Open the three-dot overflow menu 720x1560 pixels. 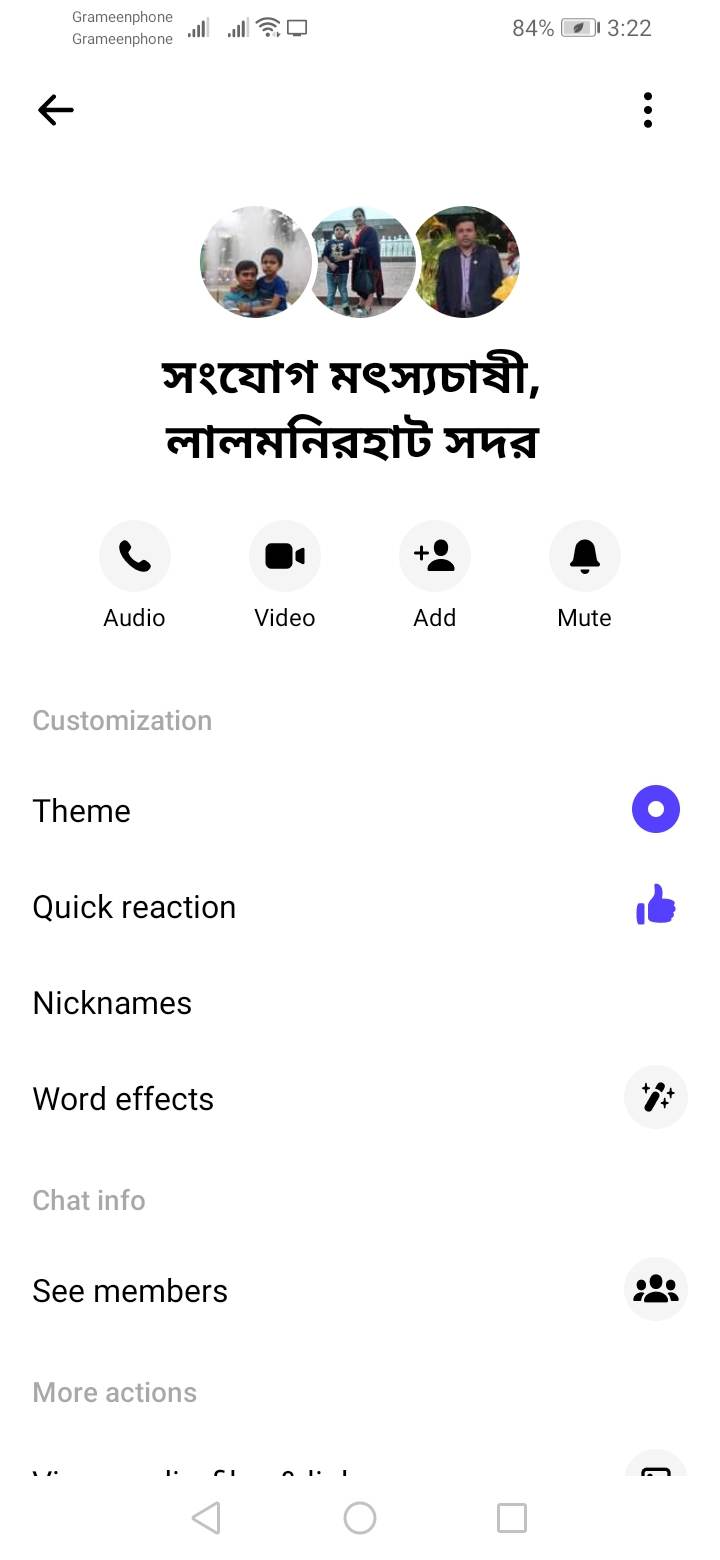point(648,110)
